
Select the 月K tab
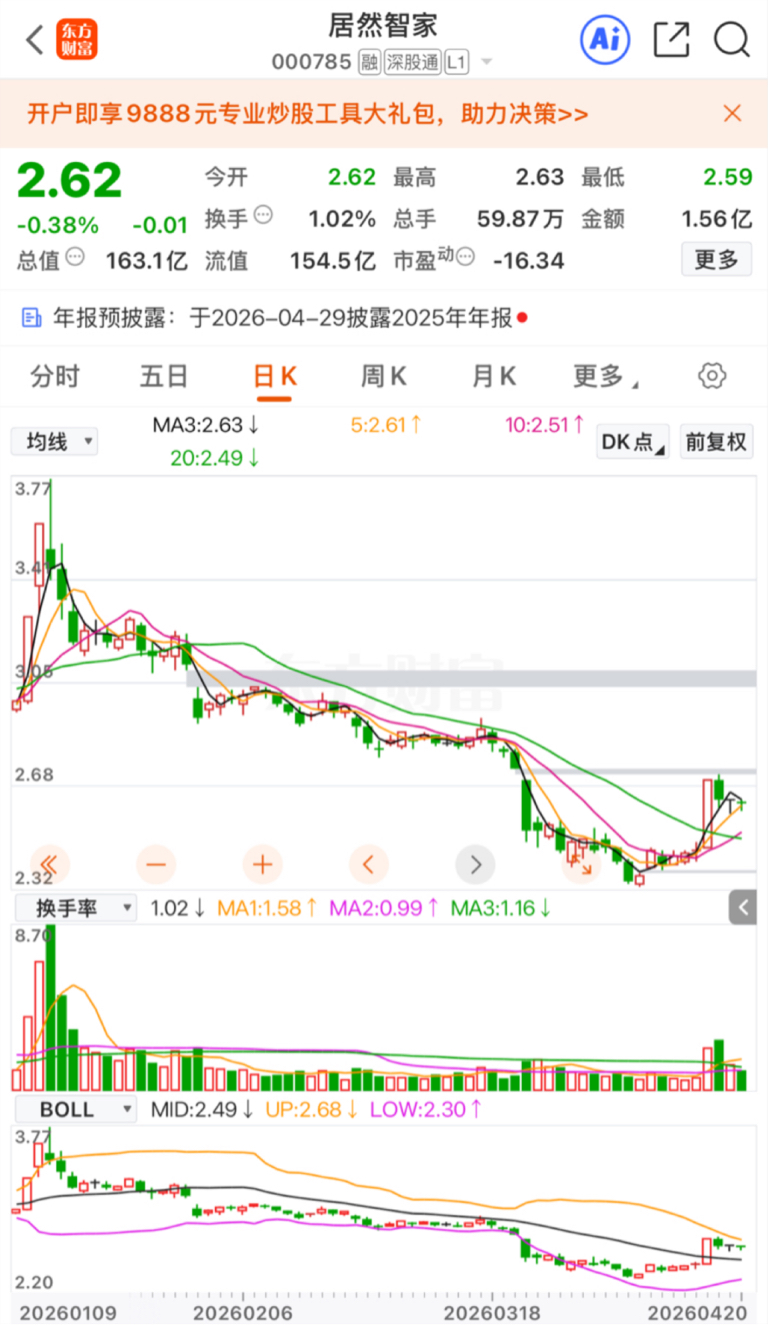coord(494,376)
